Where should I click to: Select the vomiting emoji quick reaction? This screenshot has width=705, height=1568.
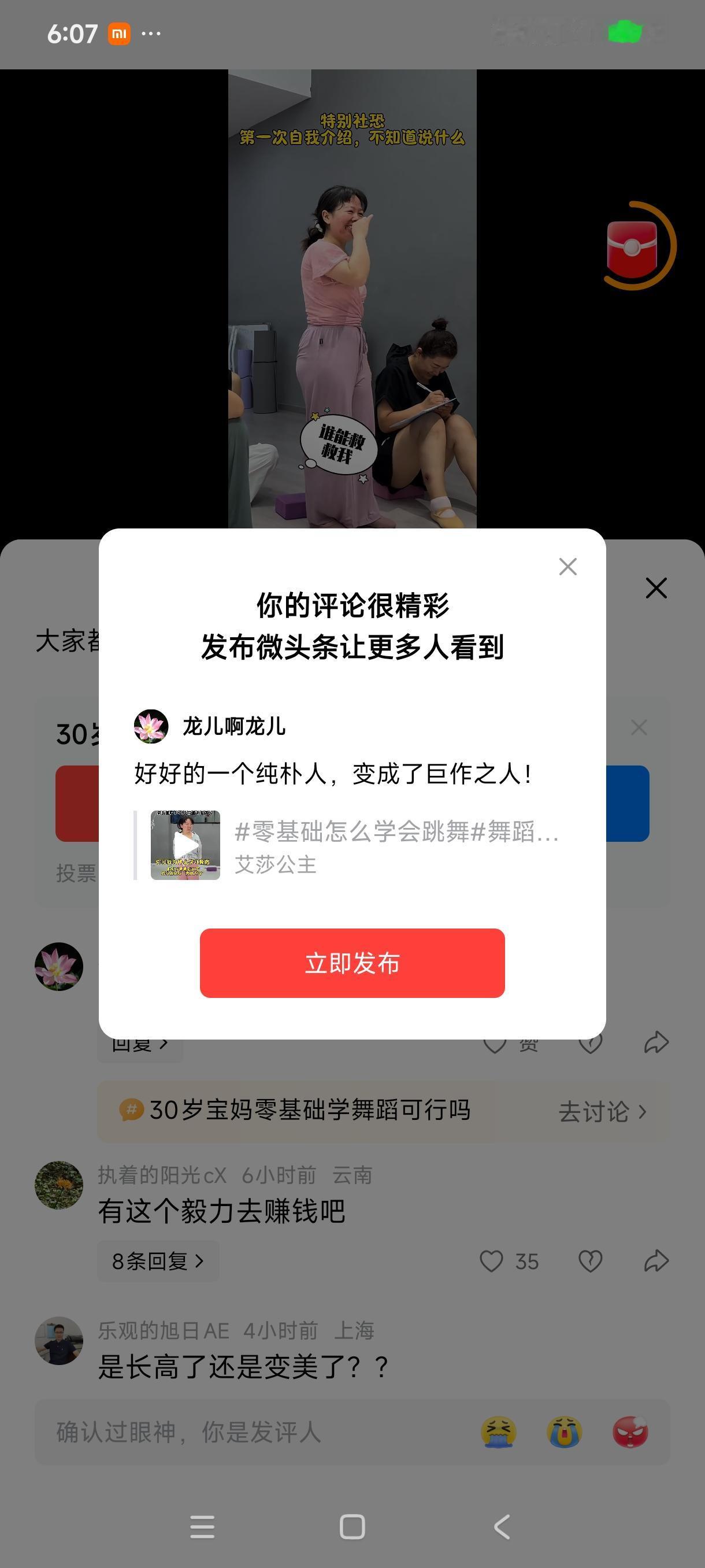[x=500, y=1432]
